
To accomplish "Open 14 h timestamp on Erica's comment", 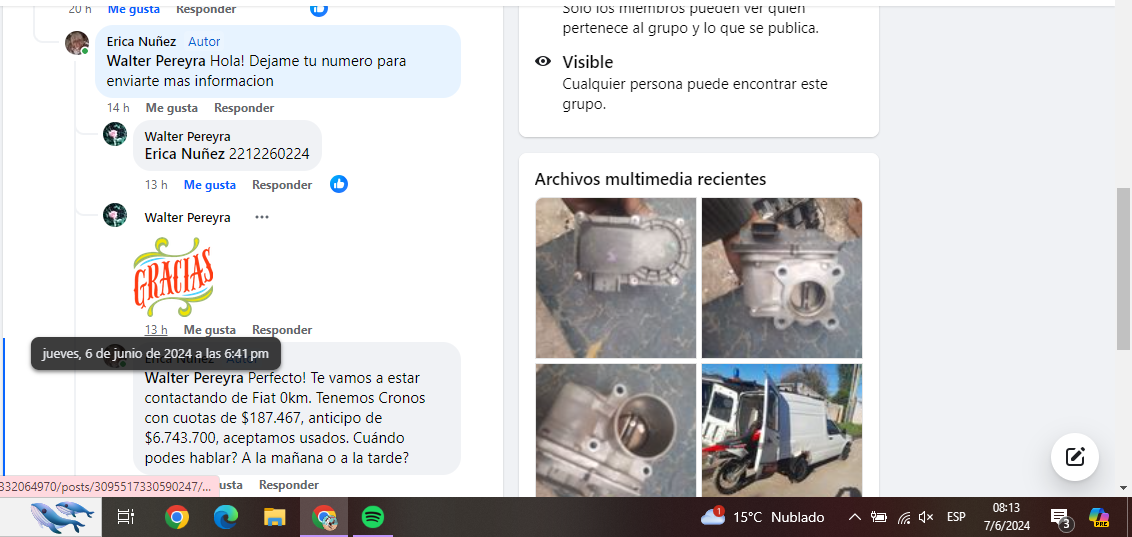I will [x=118, y=108].
